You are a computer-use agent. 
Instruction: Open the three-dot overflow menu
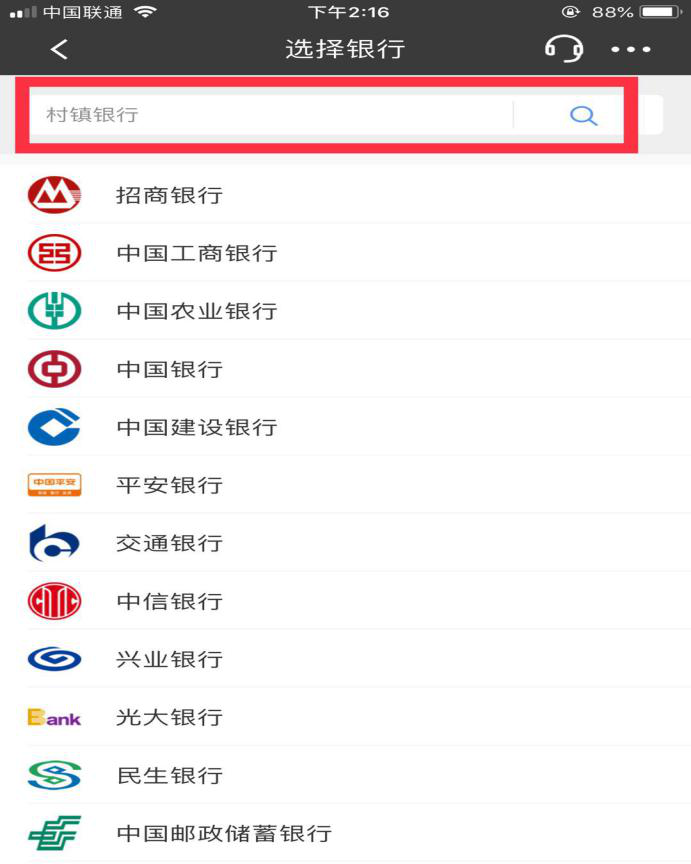631,49
